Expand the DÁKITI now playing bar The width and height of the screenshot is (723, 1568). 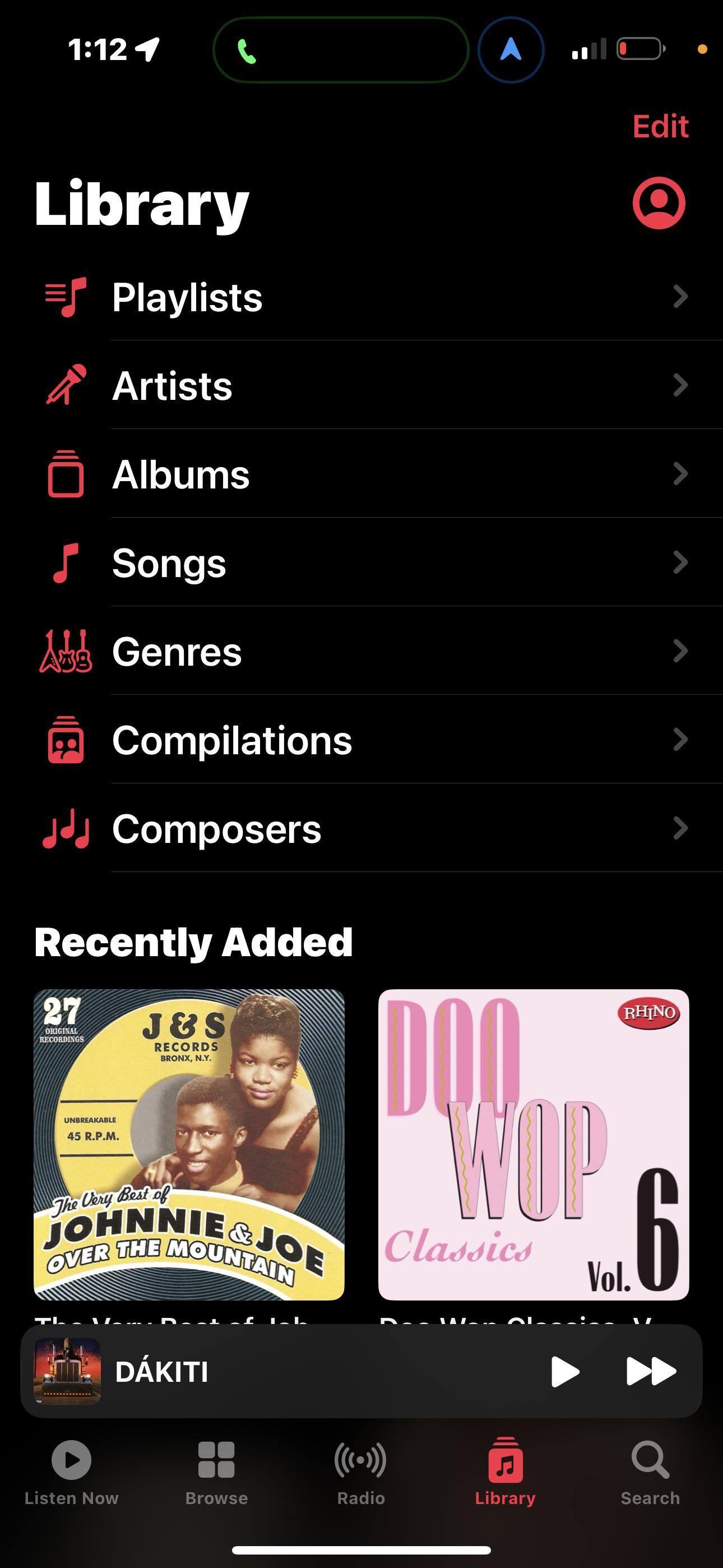point(304,1371)
